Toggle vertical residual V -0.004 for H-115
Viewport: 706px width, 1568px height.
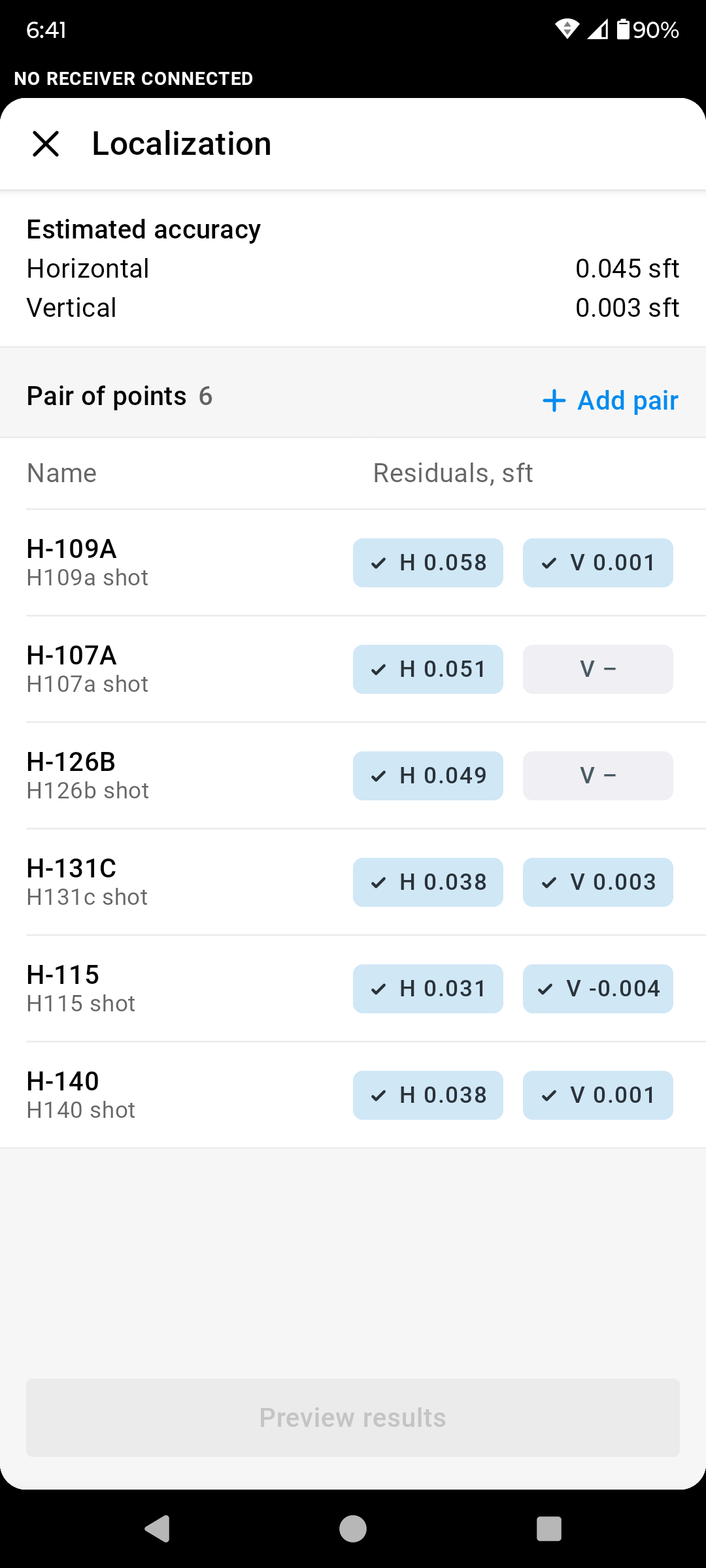coord(598,988)
